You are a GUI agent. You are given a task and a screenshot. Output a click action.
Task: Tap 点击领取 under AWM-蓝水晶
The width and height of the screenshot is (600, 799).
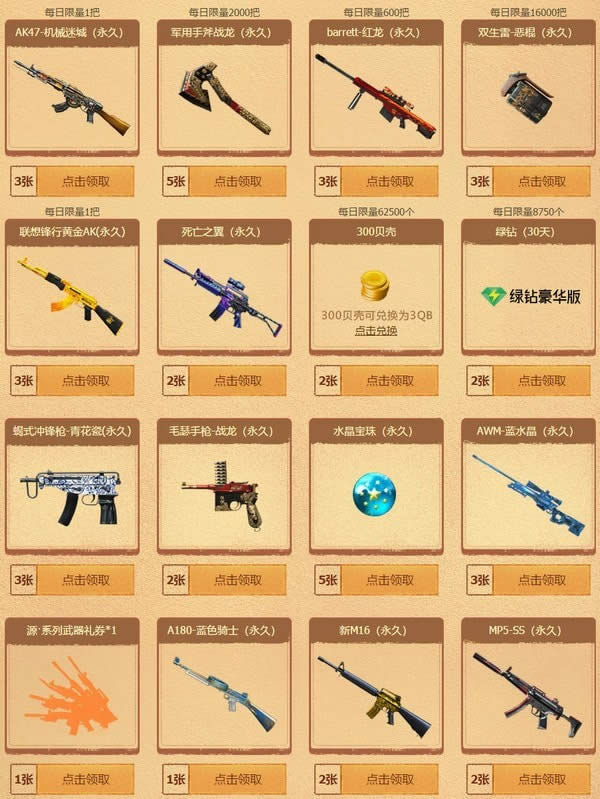click(x=541, y=579)
